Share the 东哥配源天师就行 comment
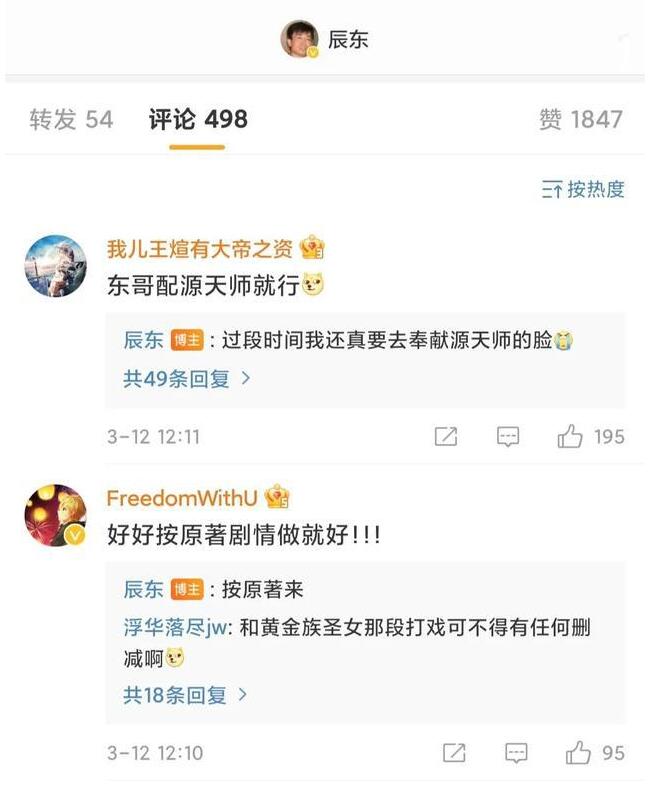The width and height of the screenshot is (671, 795). click(x=446, y=437)
